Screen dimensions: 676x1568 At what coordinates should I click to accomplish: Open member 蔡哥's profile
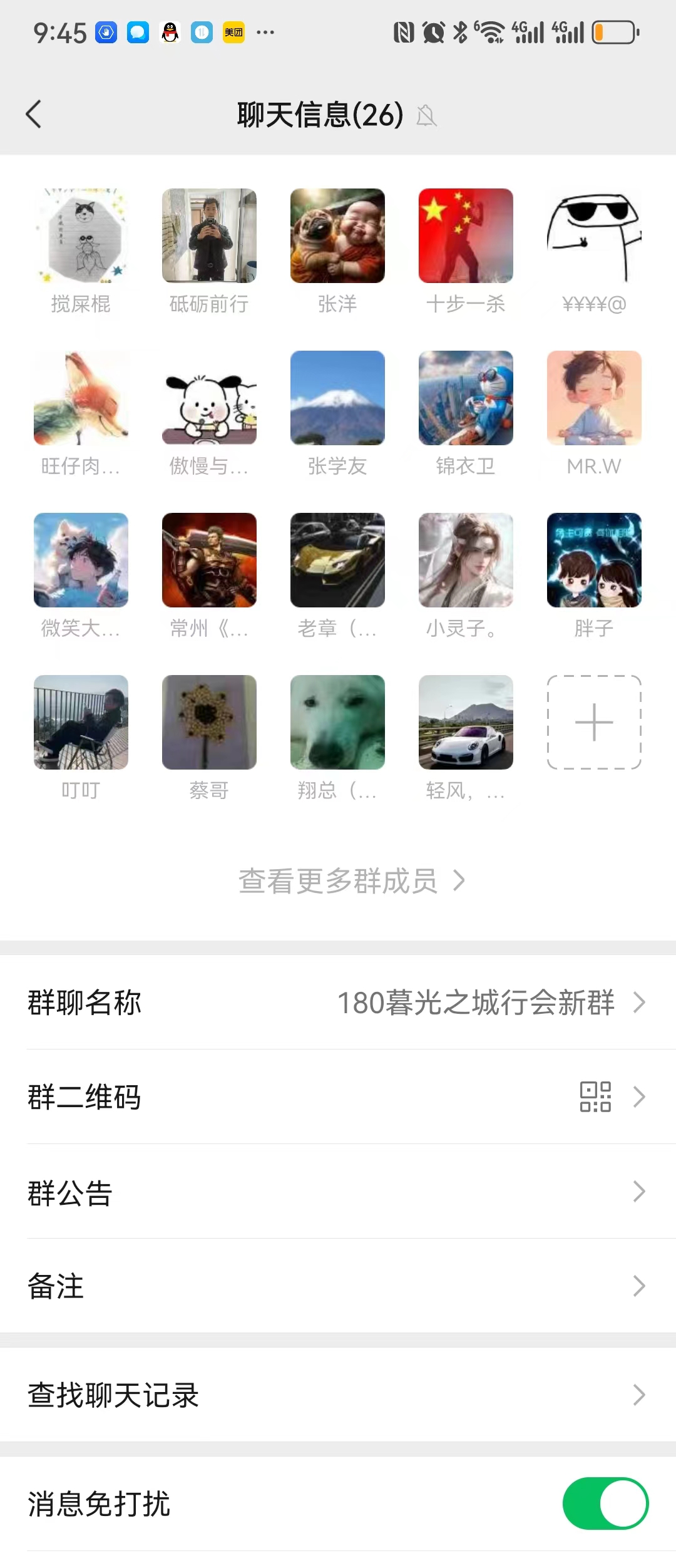209,723
